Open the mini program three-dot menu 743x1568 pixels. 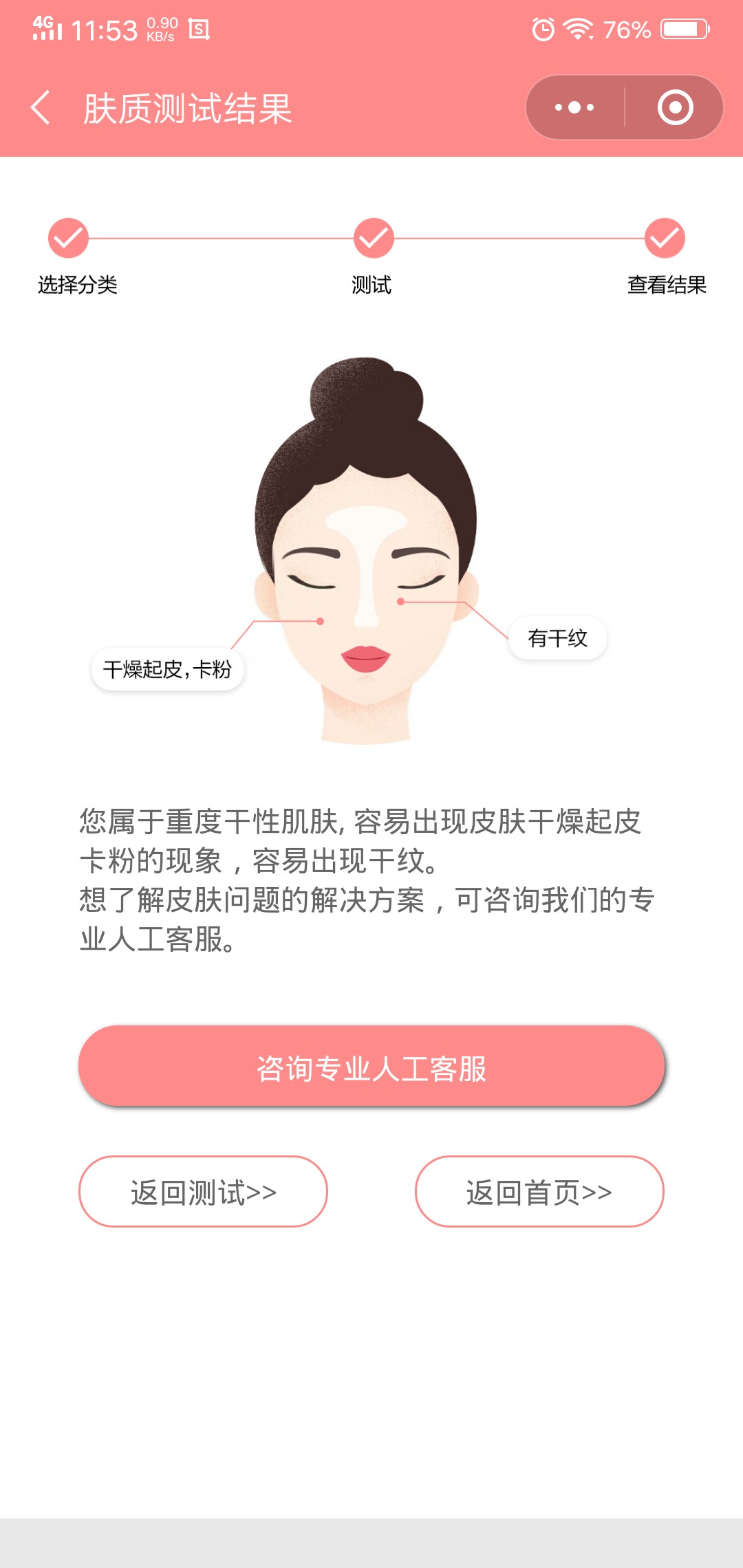click(575, 107)
